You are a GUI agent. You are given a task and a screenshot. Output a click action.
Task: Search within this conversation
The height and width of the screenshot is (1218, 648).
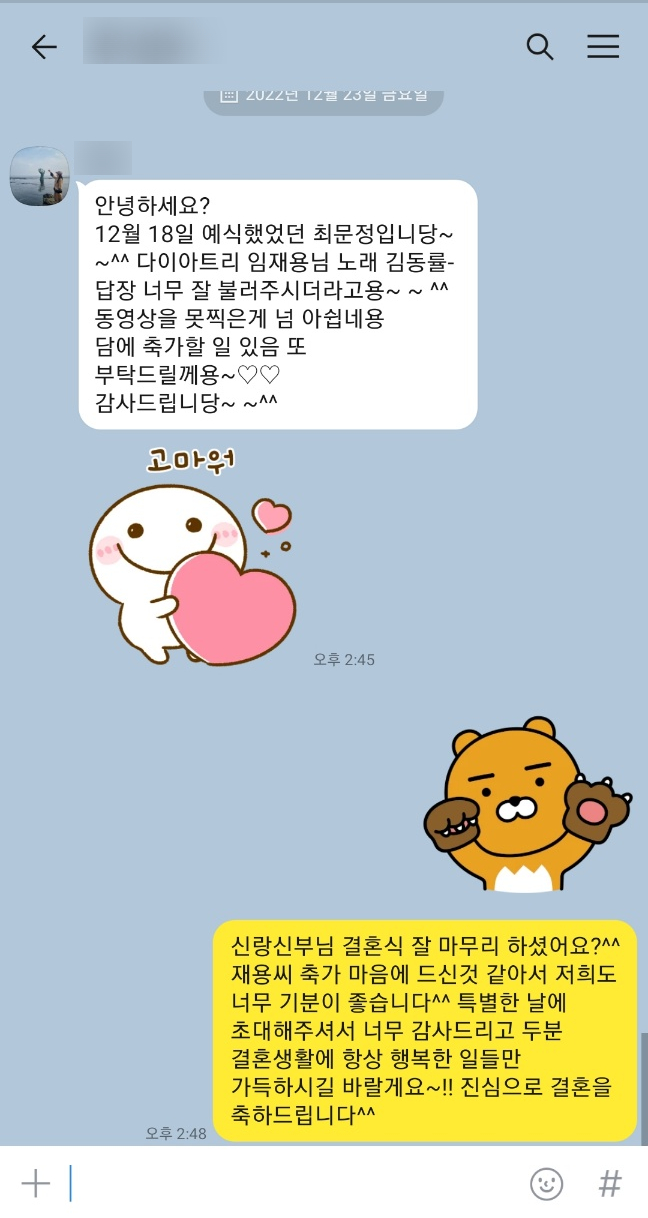pyautogui.click(x=540, y=47)
